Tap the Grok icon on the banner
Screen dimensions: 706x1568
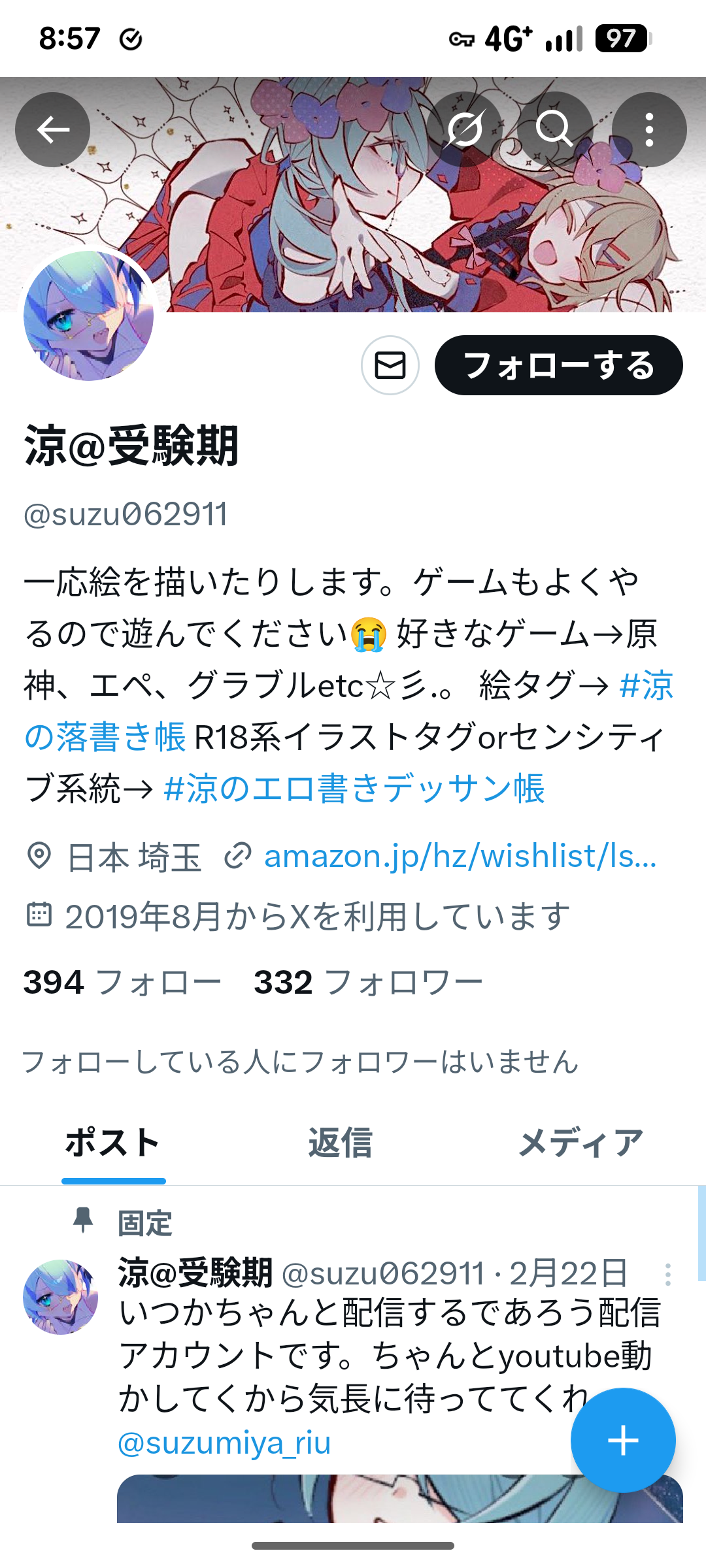(x=465, y=129)
